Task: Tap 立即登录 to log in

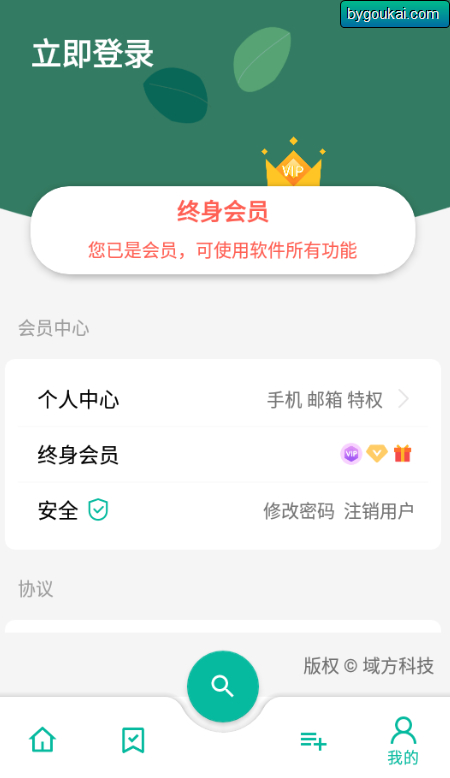Action: click(x=93, y=54)
